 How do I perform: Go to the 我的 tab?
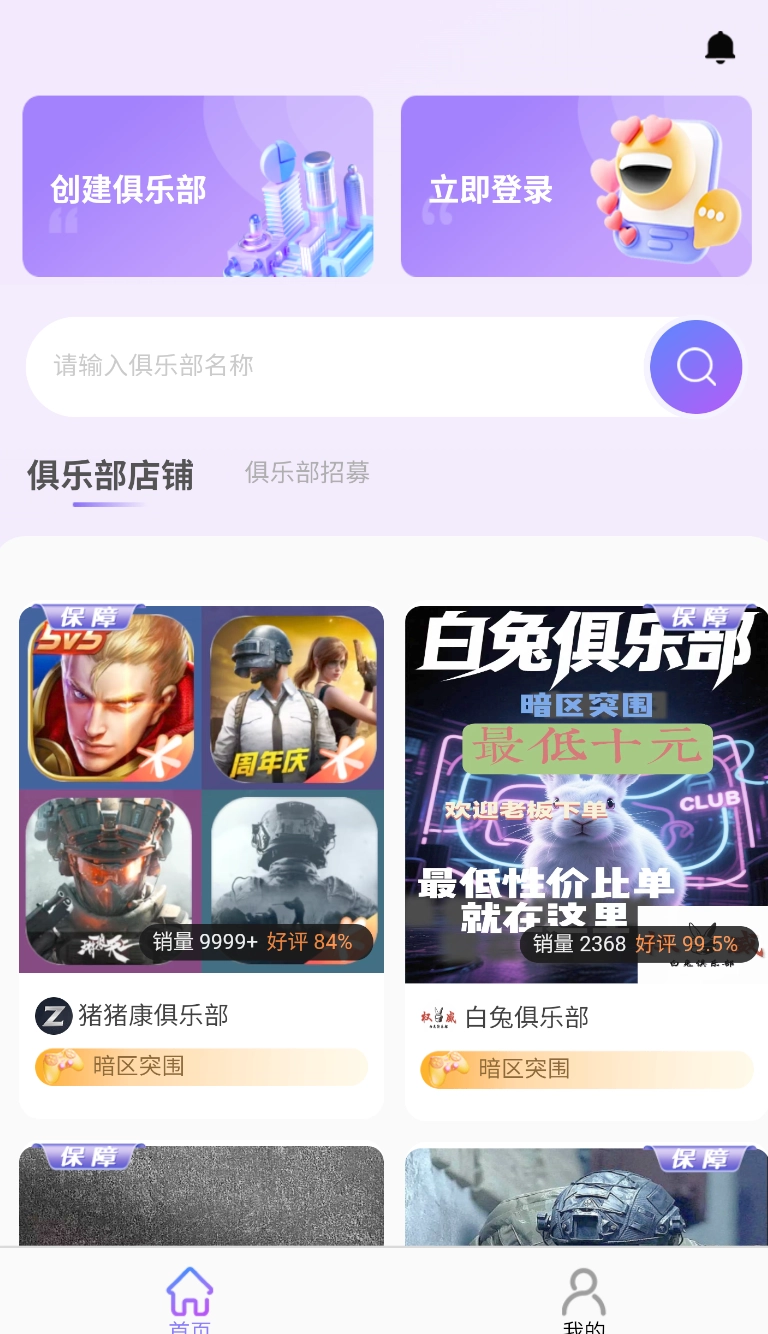click(584, 1297)
